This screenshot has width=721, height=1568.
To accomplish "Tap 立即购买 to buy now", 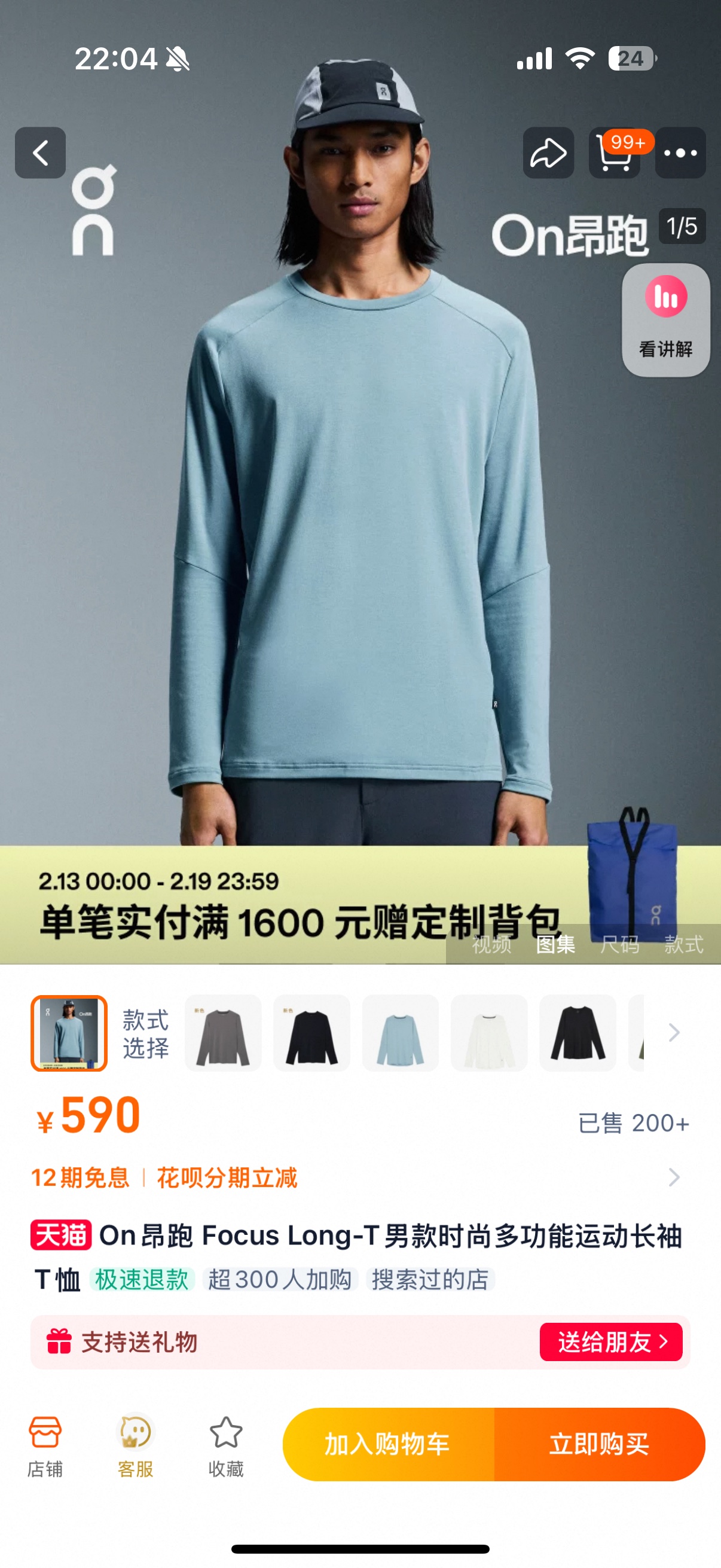I will click(599, 1444).
